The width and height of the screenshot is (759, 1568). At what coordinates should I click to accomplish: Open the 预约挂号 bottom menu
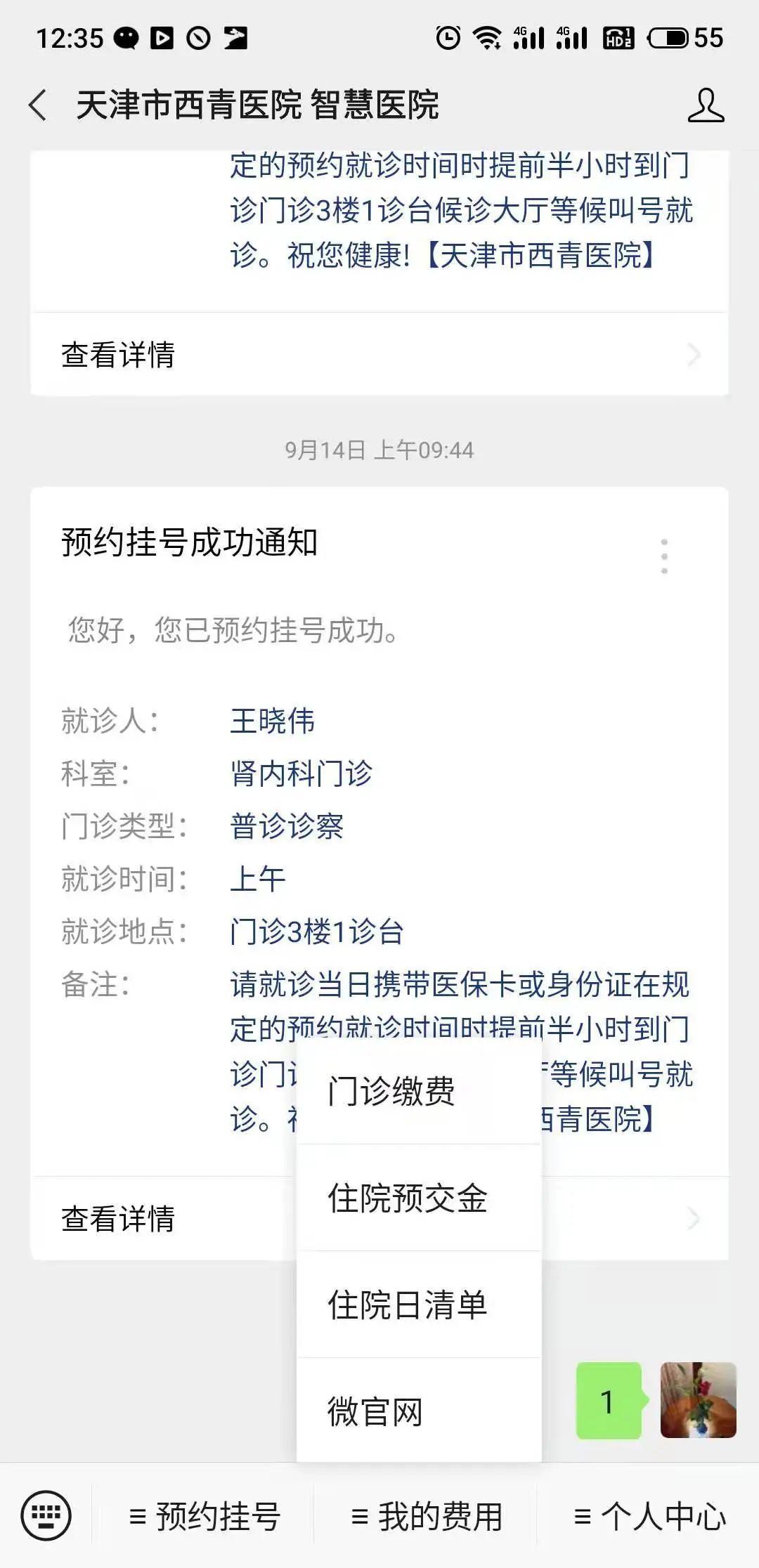pos(204,1516)
